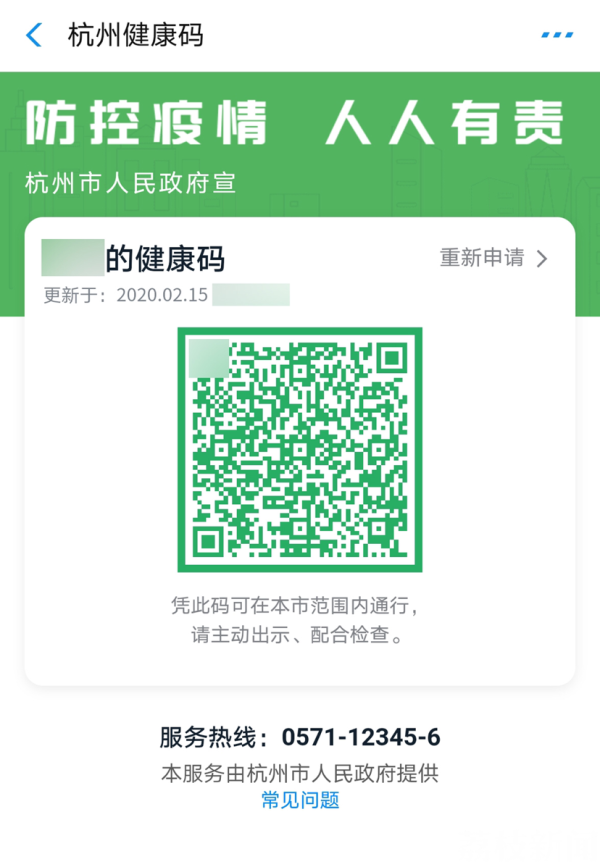Open the 常见问题 link
Viewport: 600px width, 867px height.
click(x=300, y=800)
